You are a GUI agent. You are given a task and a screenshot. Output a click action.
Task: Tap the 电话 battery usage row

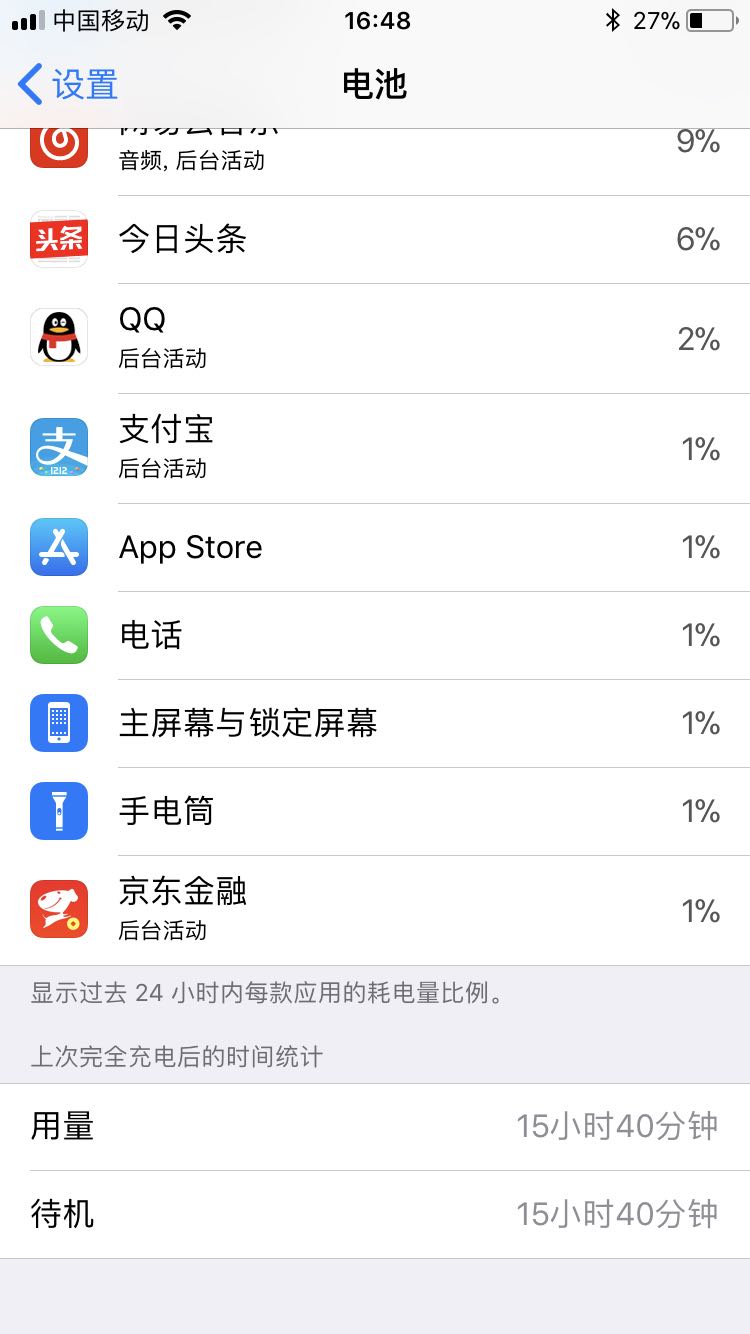pos(375,635)
